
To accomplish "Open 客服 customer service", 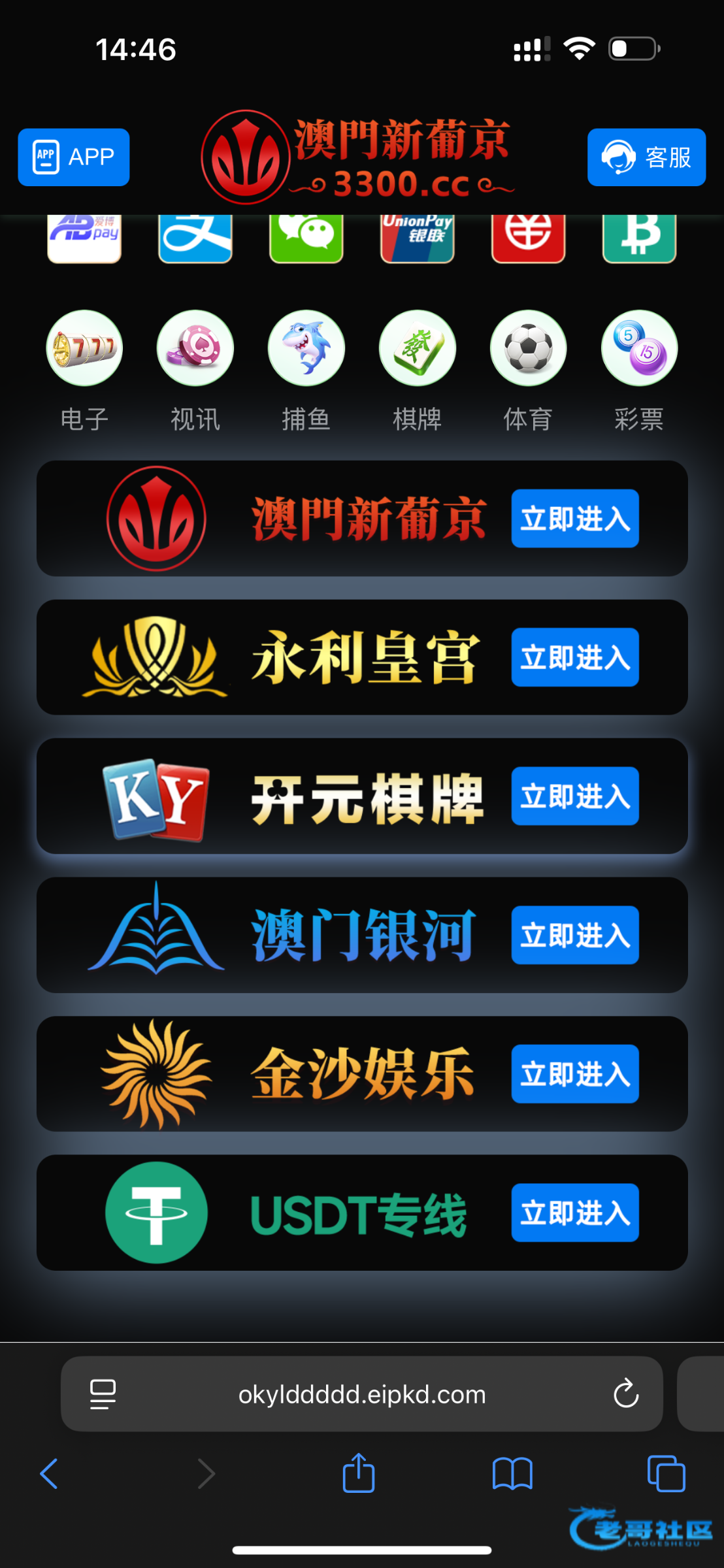I will (646, 157).
